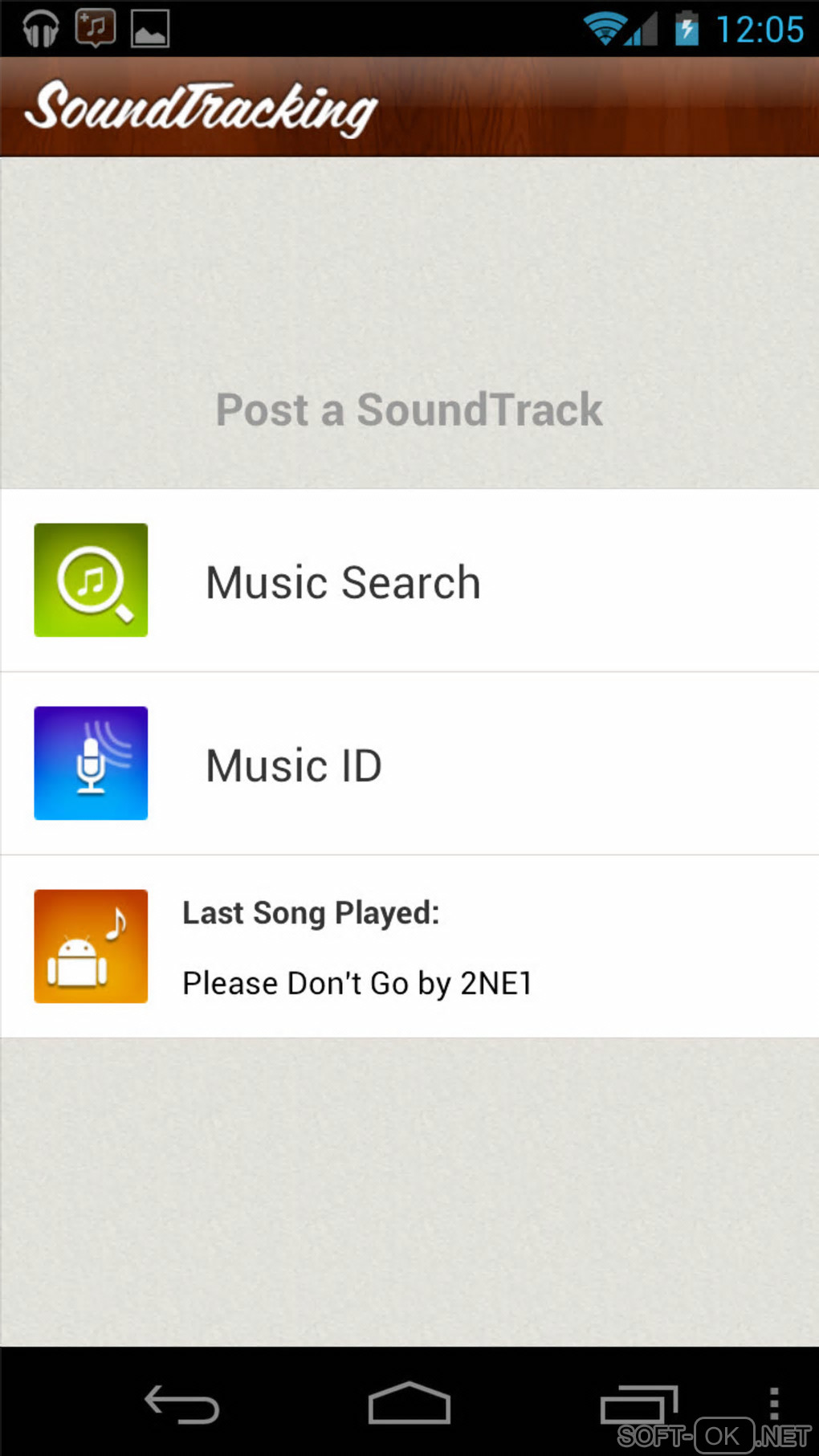Tap the system home button
This screenshot has width=819, height=1456.
[x=409, y=1404]
